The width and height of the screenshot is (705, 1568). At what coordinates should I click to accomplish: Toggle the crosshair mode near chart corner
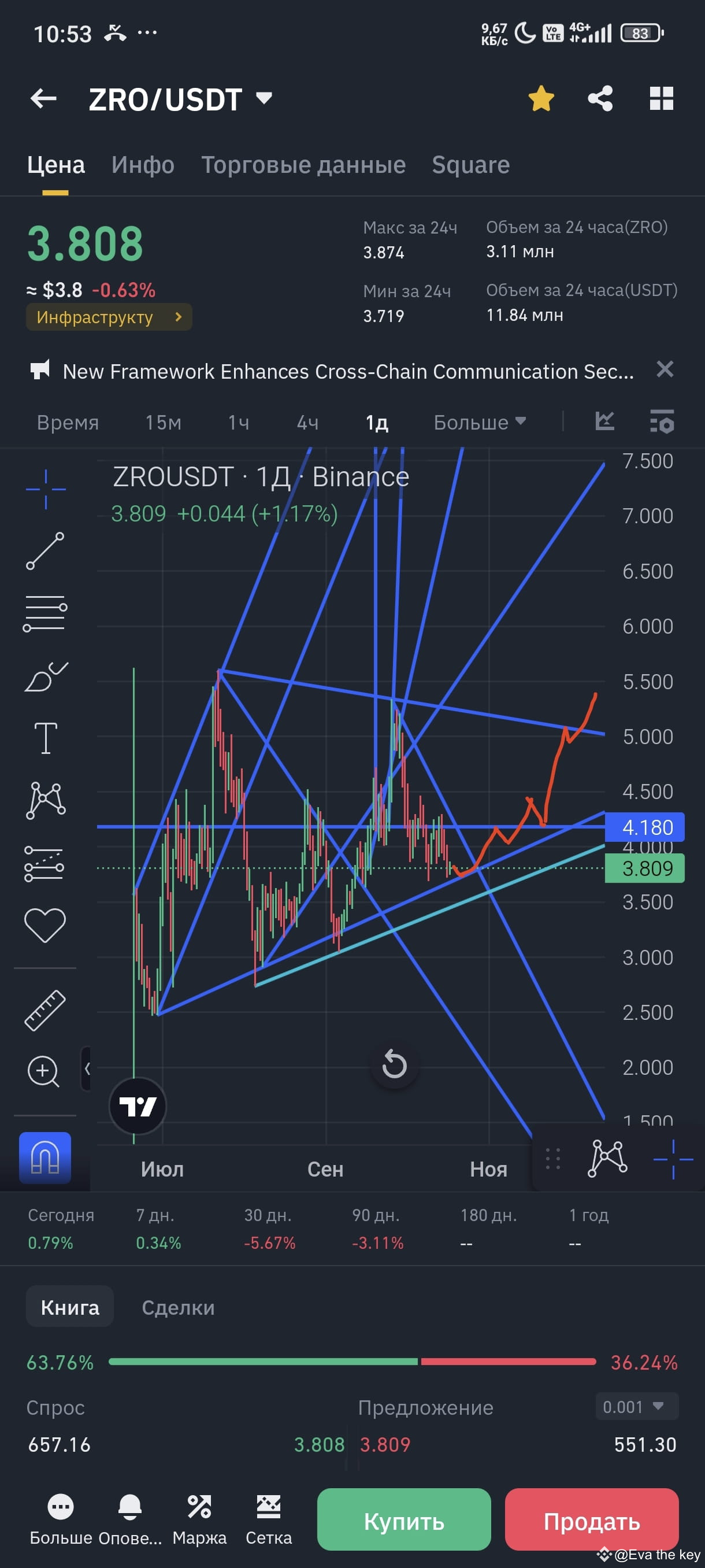pos(671,1160)
